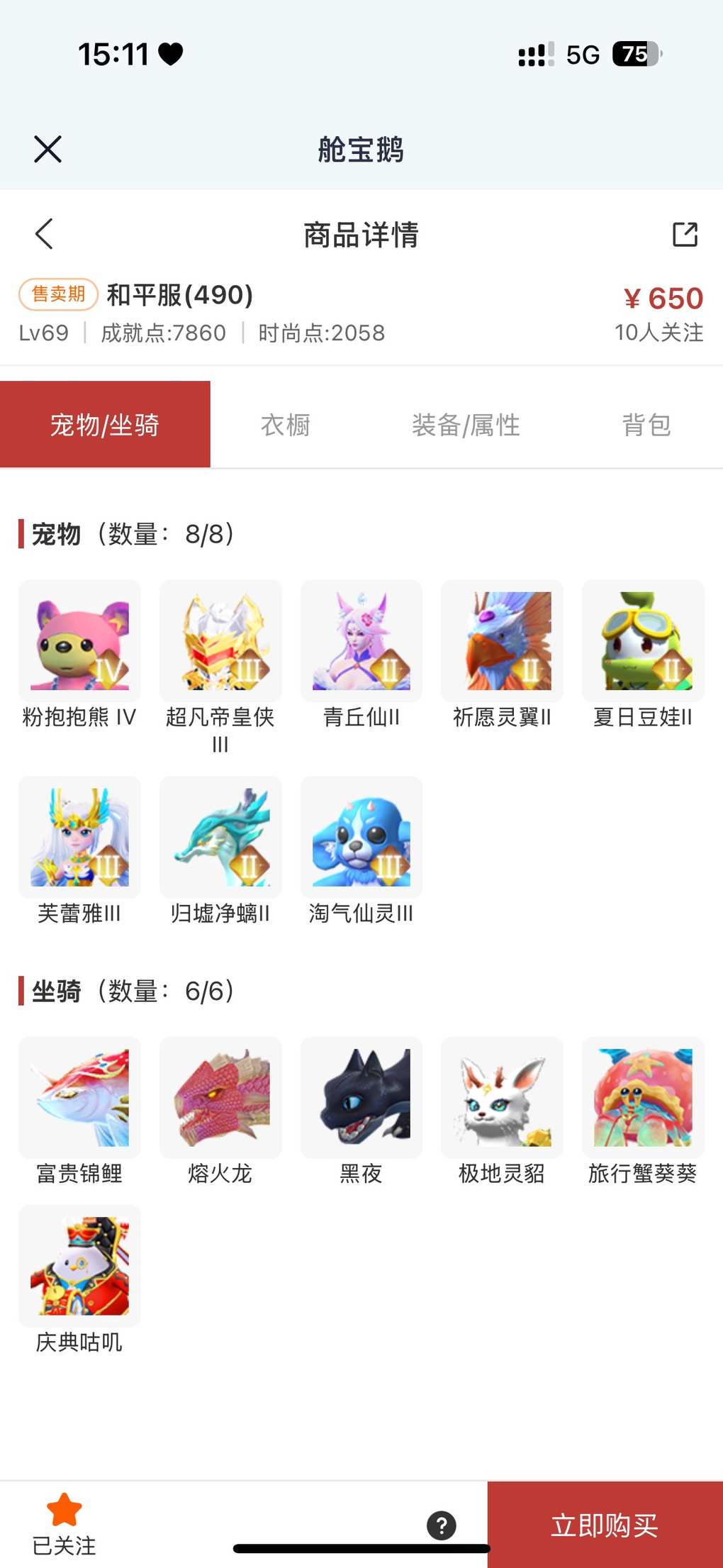Viewport: 723px width, 1568px height.
Task: Open the 超凡帝皇侠 III pet tile
Action: click(x=220, y=641)
